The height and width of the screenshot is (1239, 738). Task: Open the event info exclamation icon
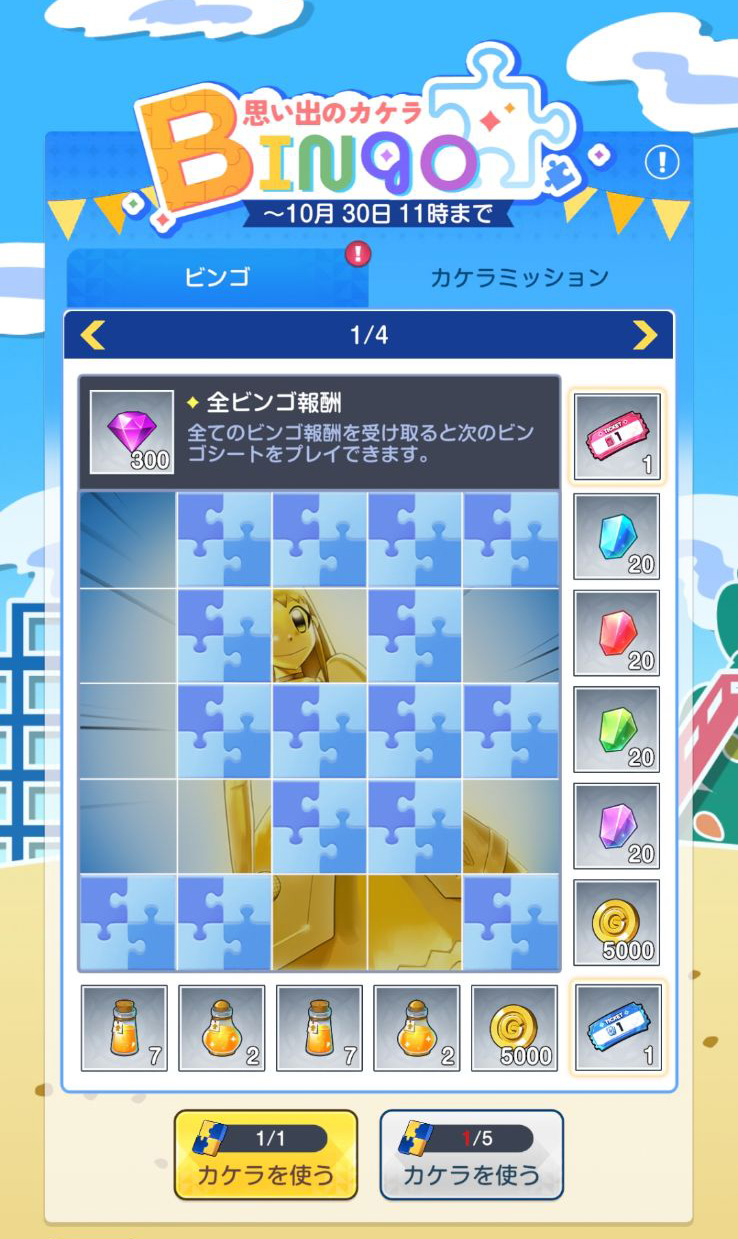pos(661,163)
